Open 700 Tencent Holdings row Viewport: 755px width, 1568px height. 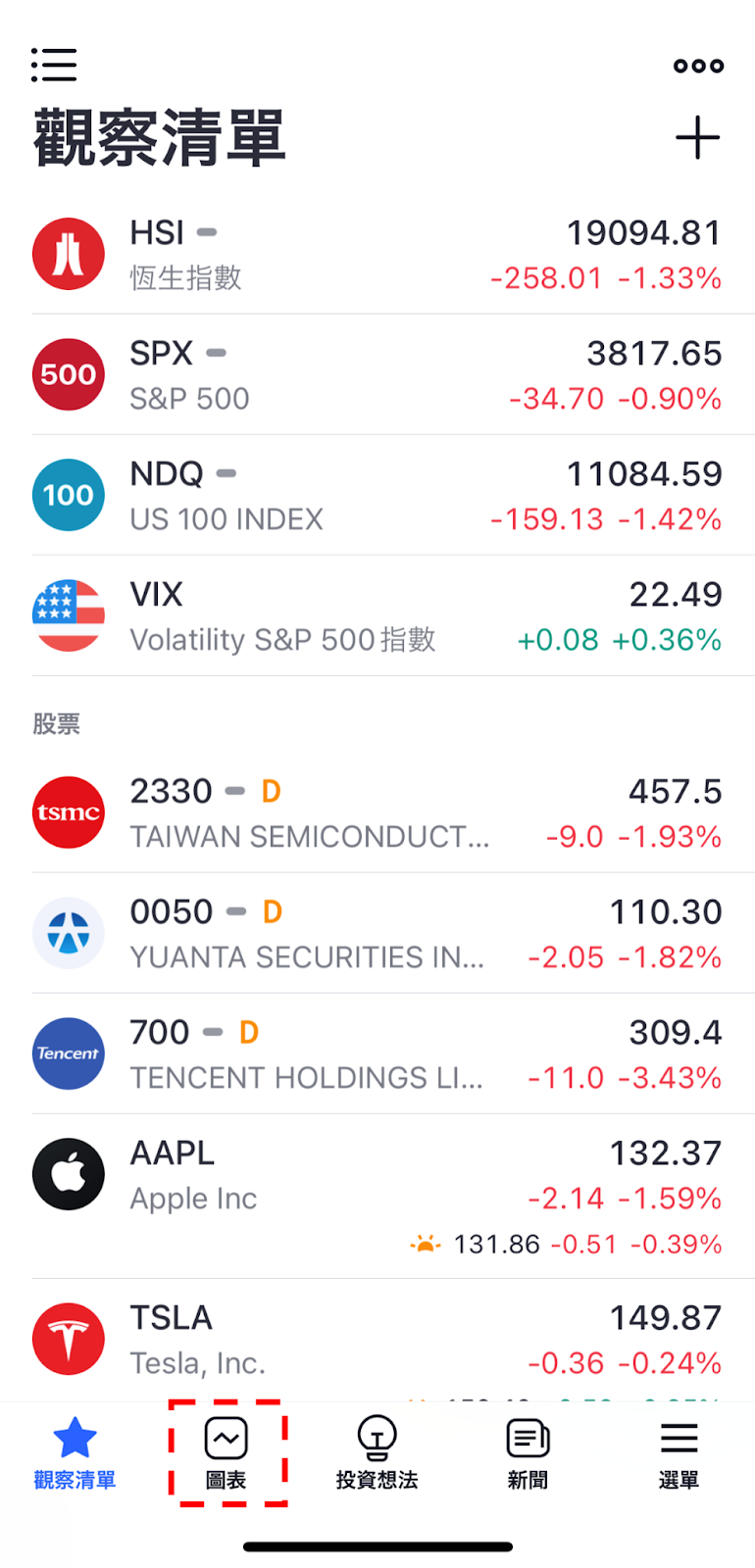377,1054
